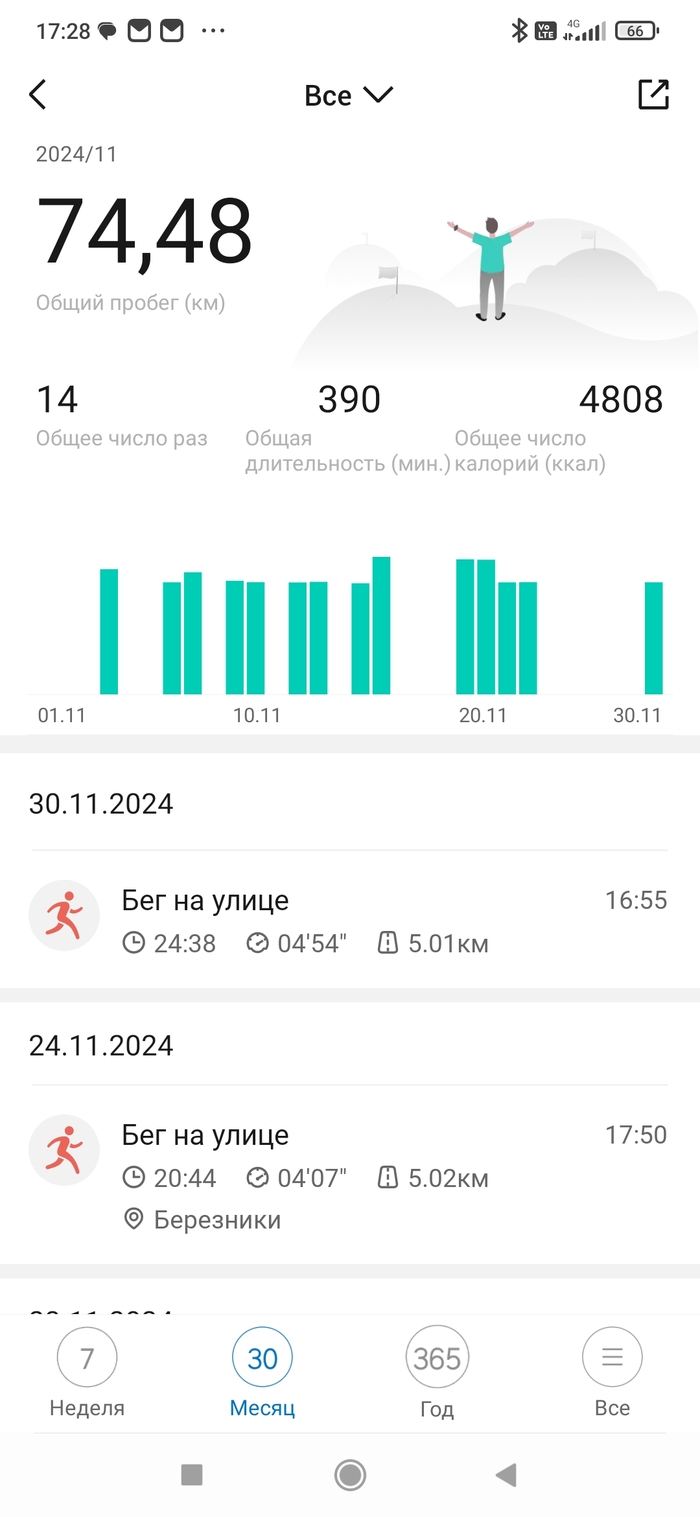Select the Месяц tab

pyautogui.click(x=262, y=1372)
